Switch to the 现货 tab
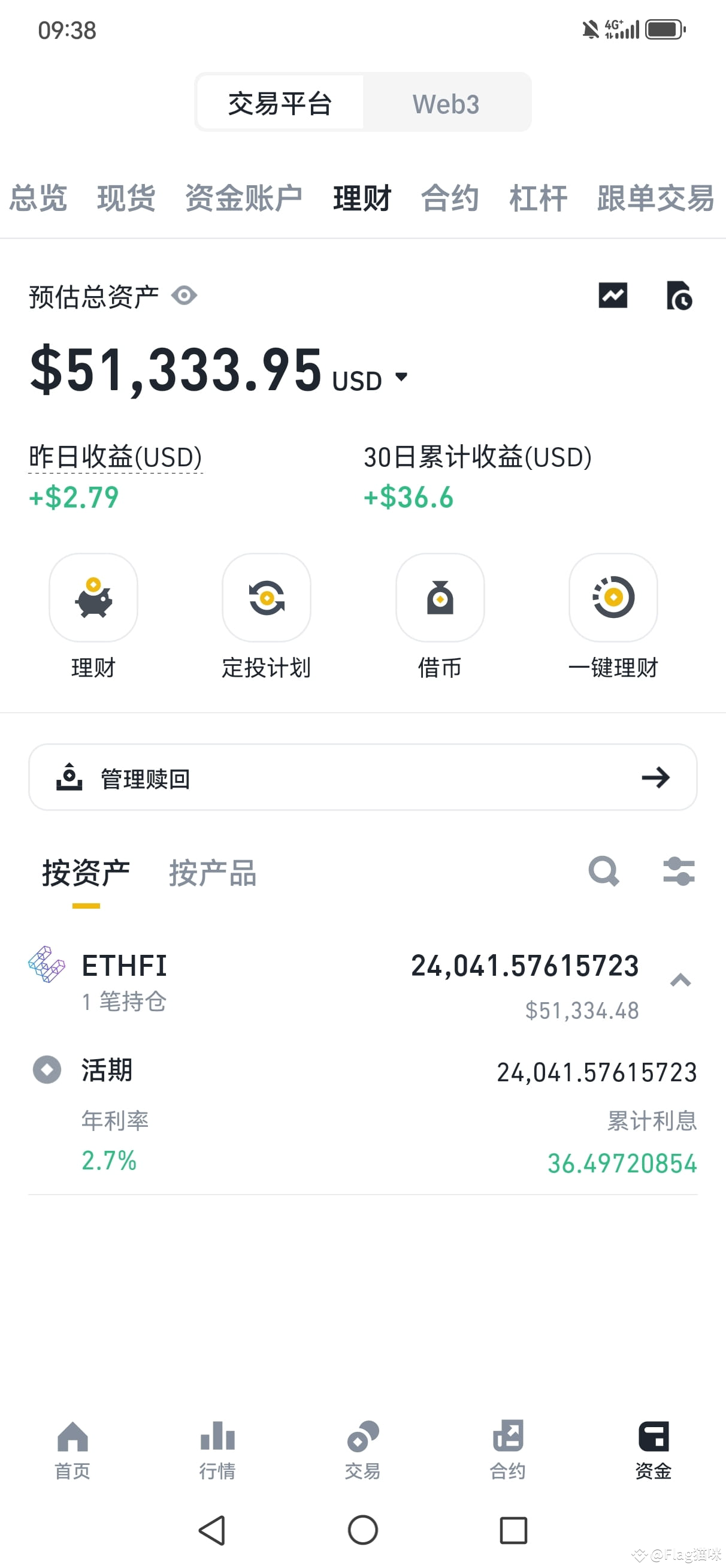726x1568 pixels. [126, 198]
